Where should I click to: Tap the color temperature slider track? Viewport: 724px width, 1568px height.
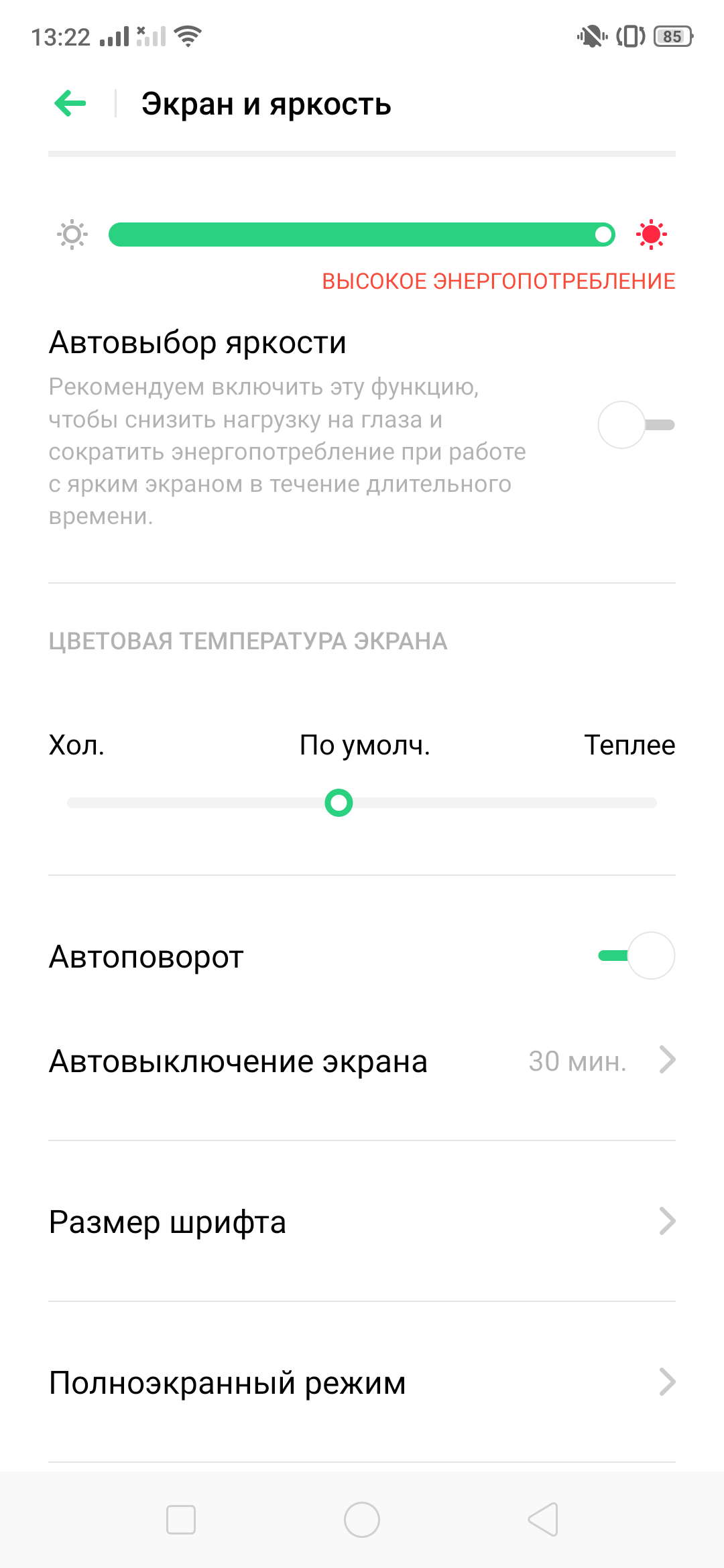(361, 803)
